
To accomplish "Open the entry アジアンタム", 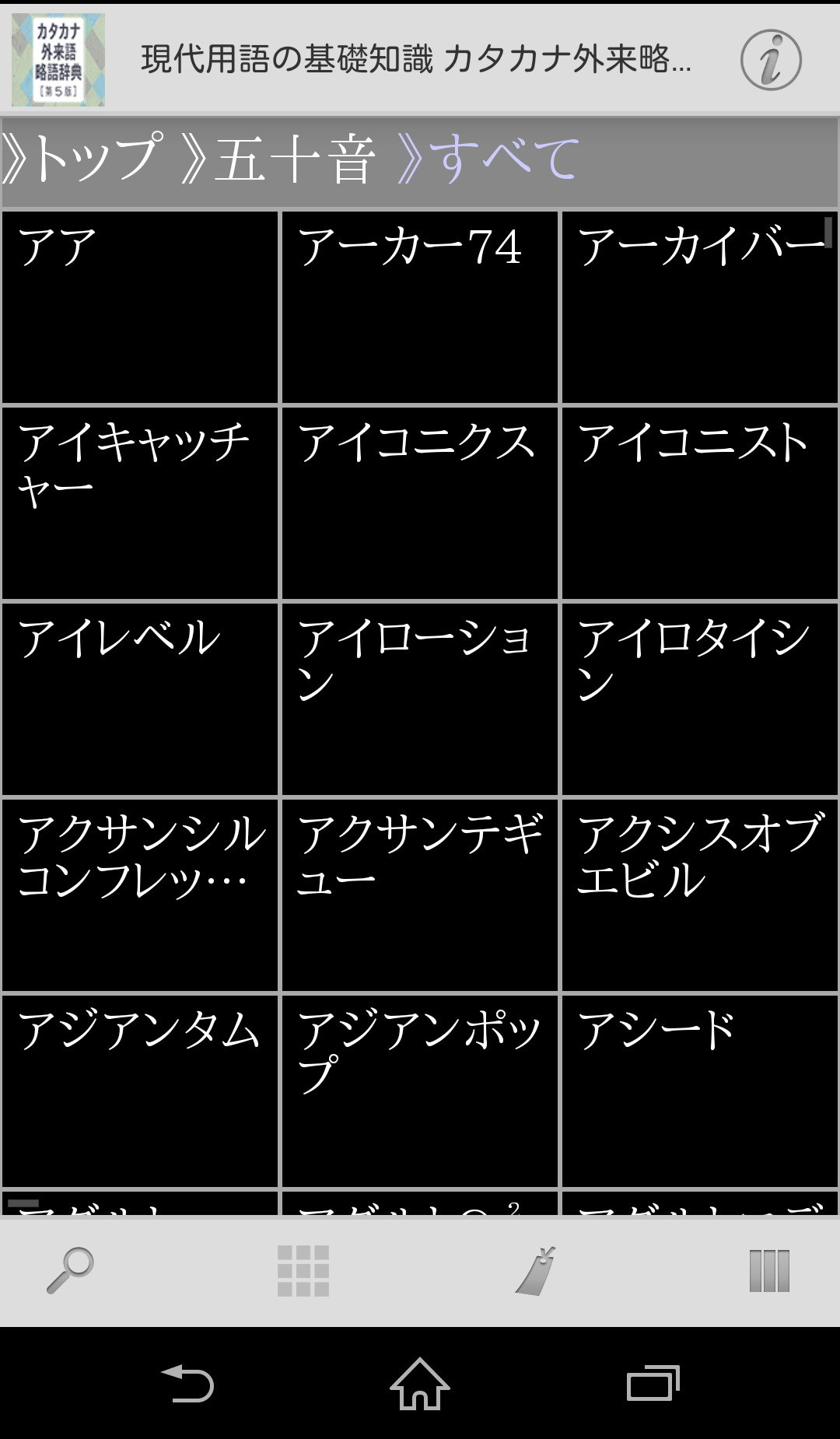I will coord(140,1091).
